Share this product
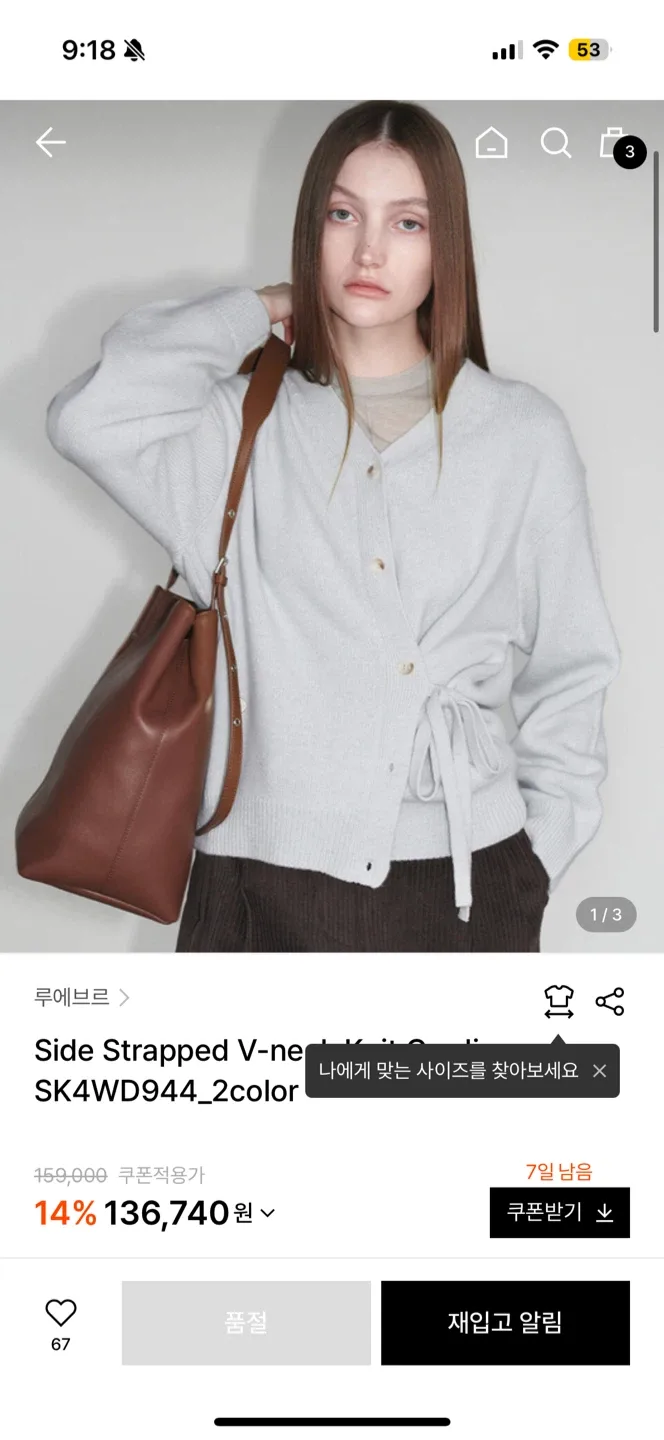Viewport: 664px width, 1440px height. tap(610, 1001)
